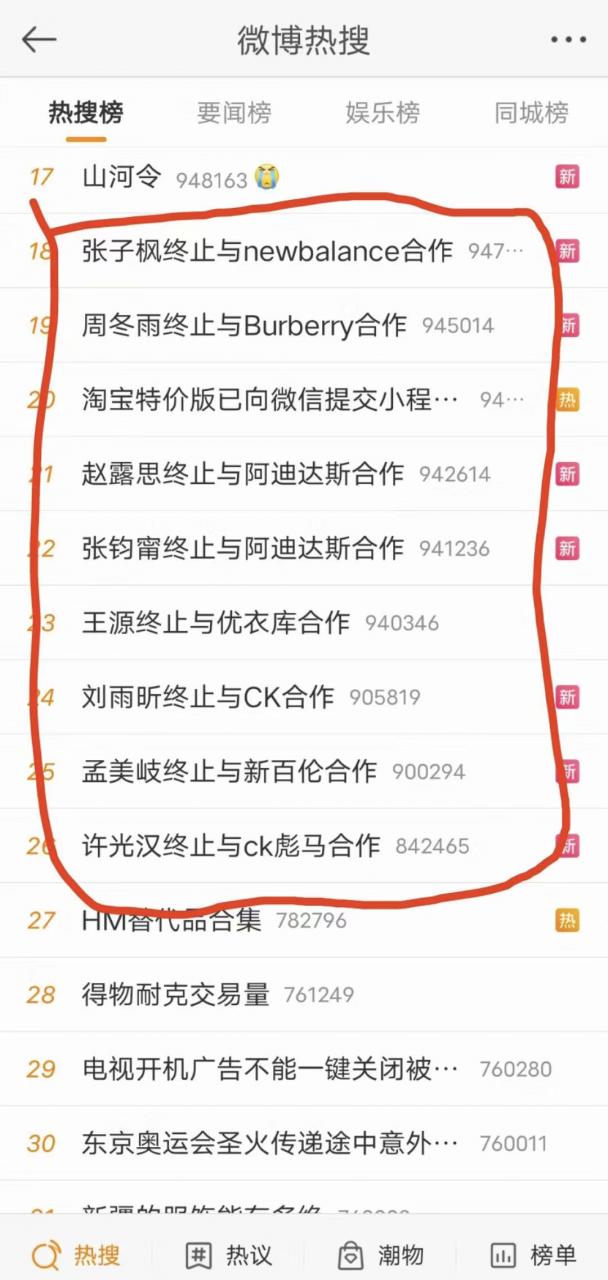The height and width of the screenshot is (1280, 608).
Task: Open 张子枫终止与newbalance合作 topic
Action: click(x=267, y=251)
